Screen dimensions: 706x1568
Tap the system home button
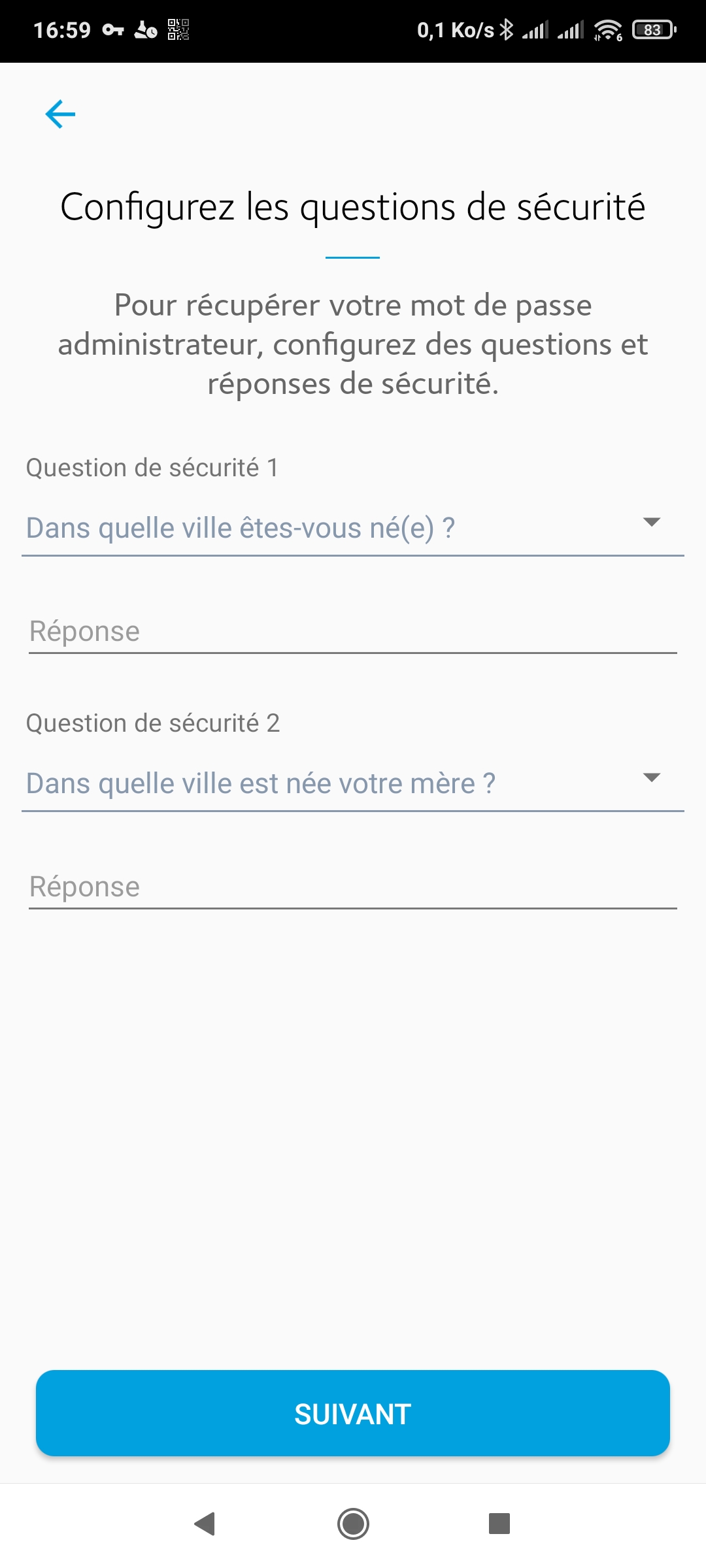point(353,1524)
